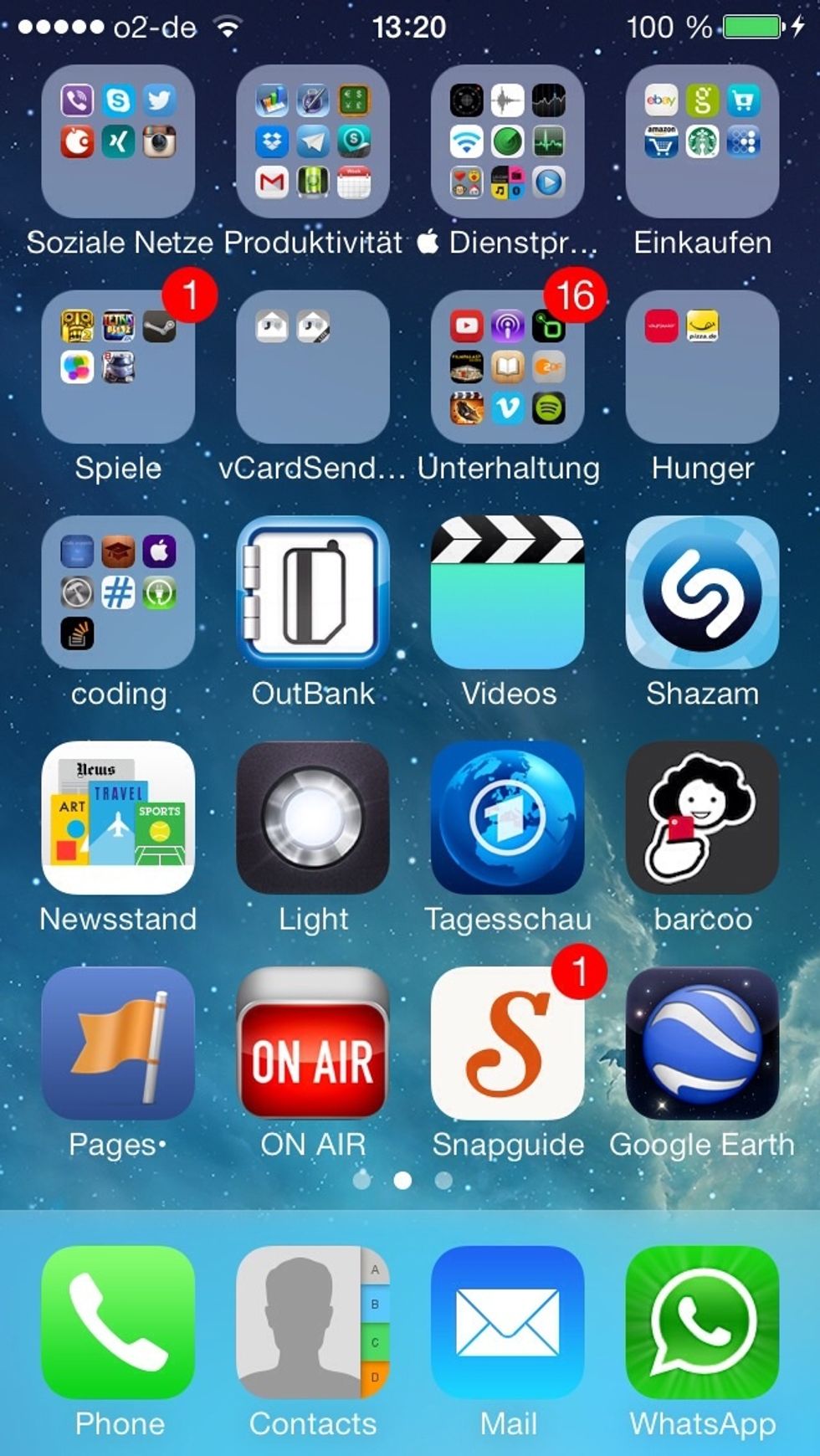Open Pages to edit documents
The image size is (820, 1456).
[x=117, y=1043]
